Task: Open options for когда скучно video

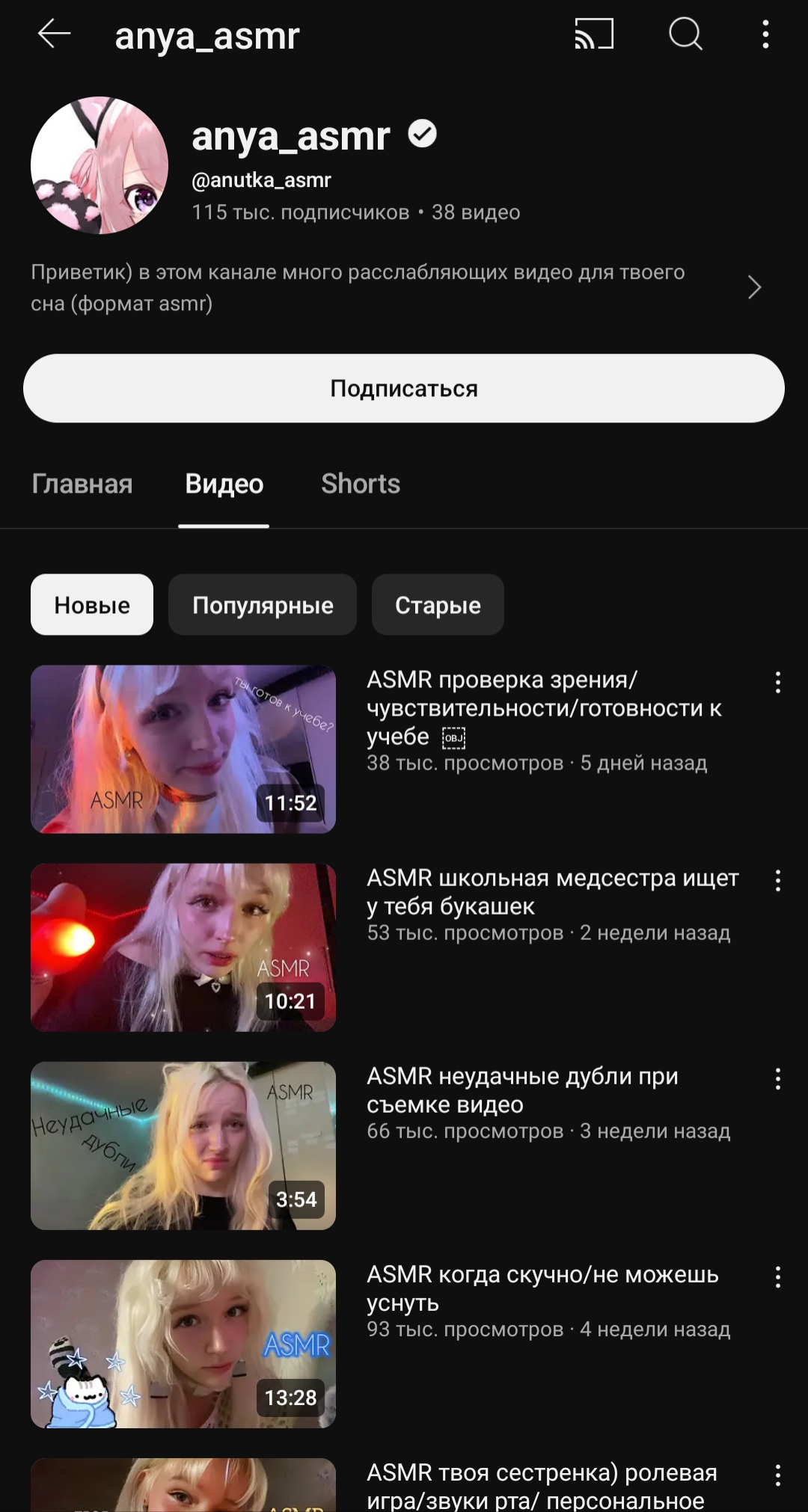Action: (778, 1276)
